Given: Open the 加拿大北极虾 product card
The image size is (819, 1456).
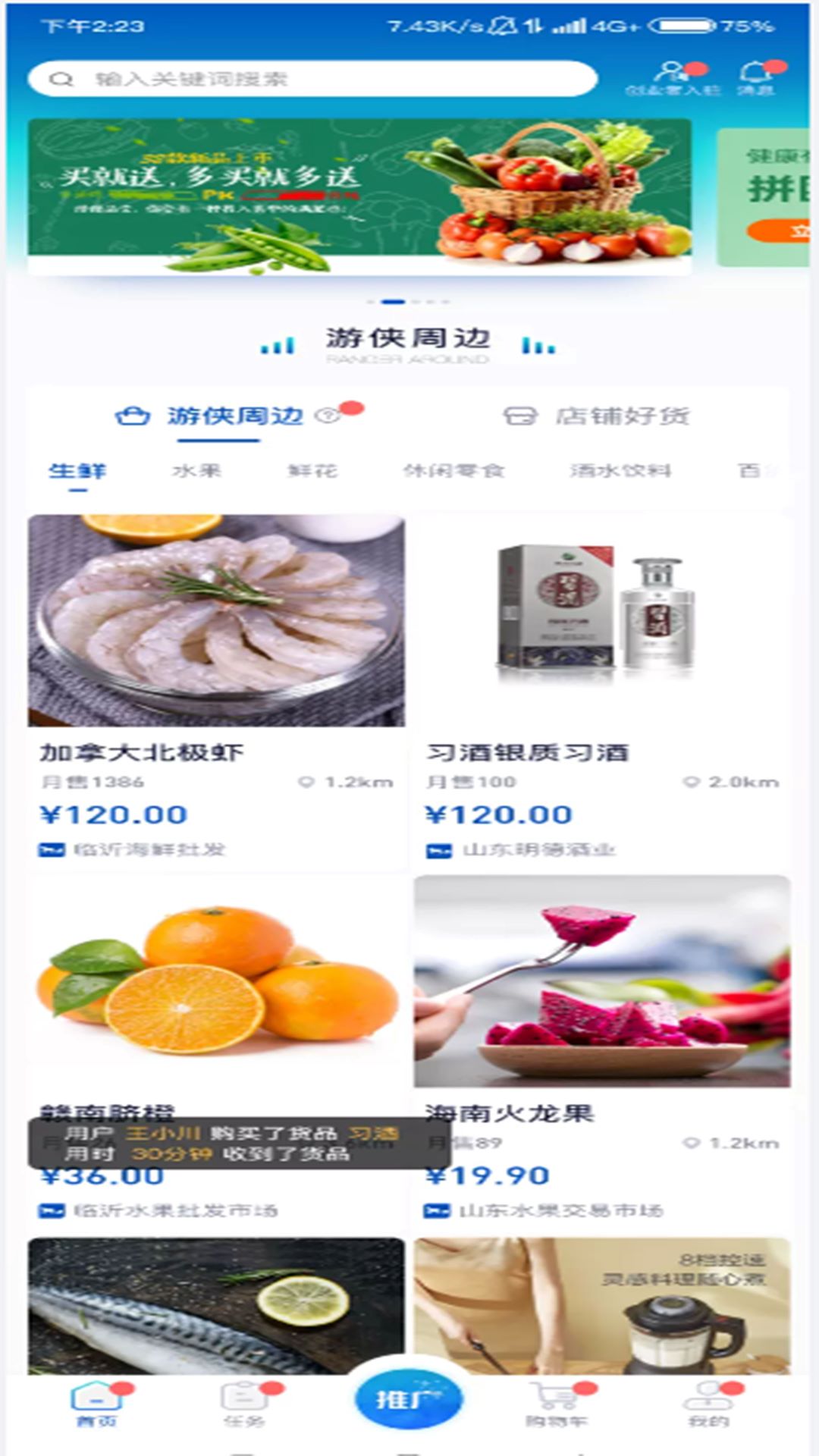Looking at the screenshot, I should coord(217,682).
